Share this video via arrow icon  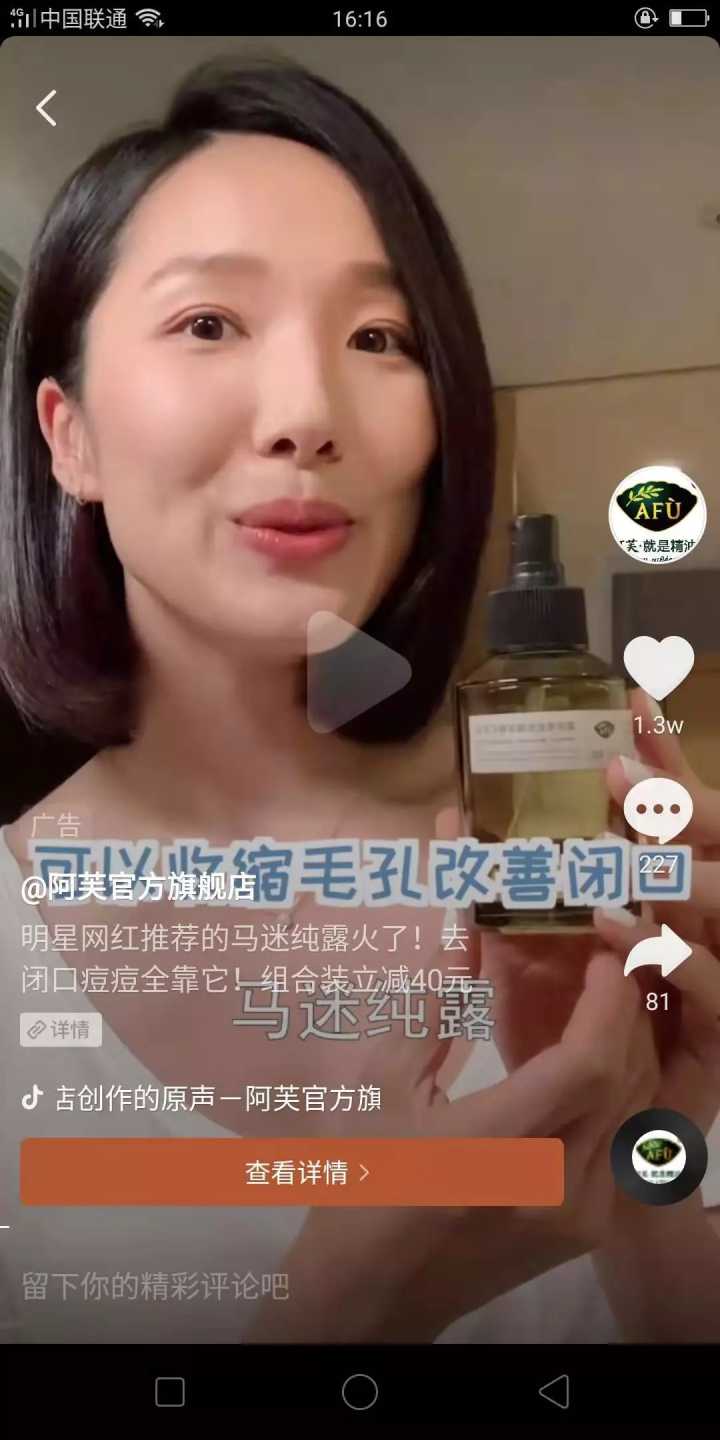click(658, 953)
